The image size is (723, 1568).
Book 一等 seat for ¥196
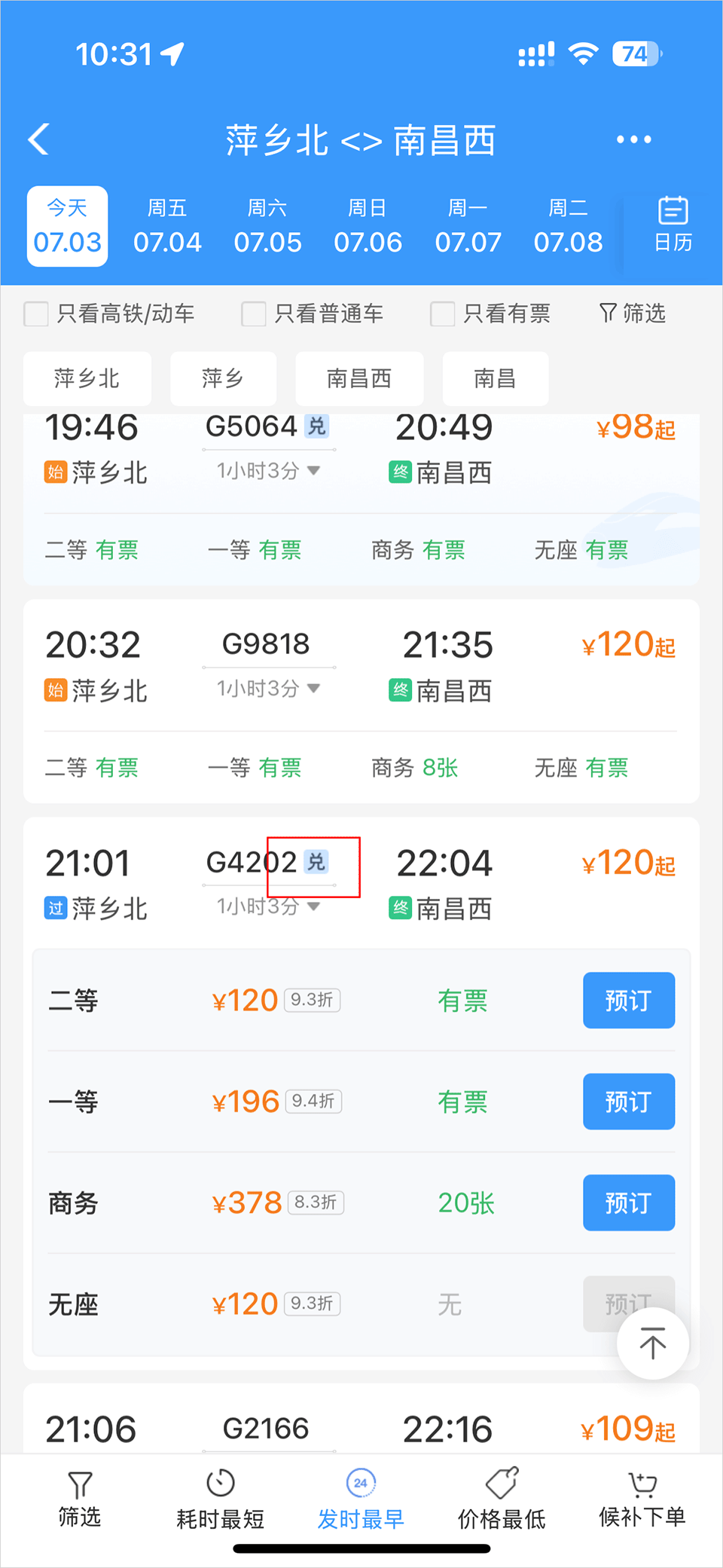628,1102
